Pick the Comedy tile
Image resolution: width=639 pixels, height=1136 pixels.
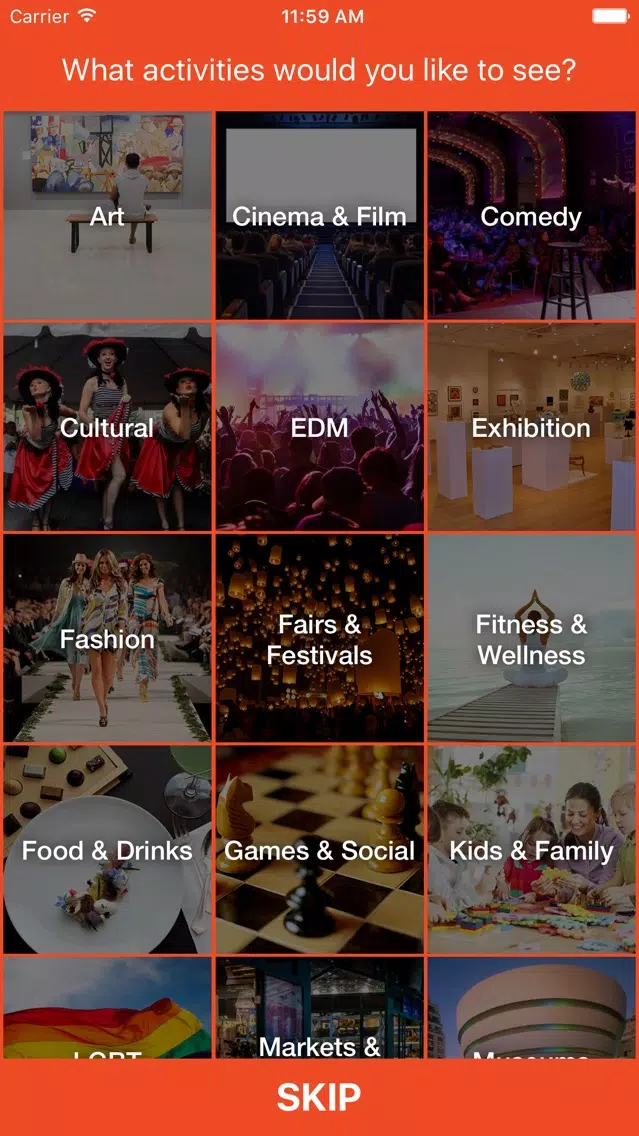coord(531,215)
